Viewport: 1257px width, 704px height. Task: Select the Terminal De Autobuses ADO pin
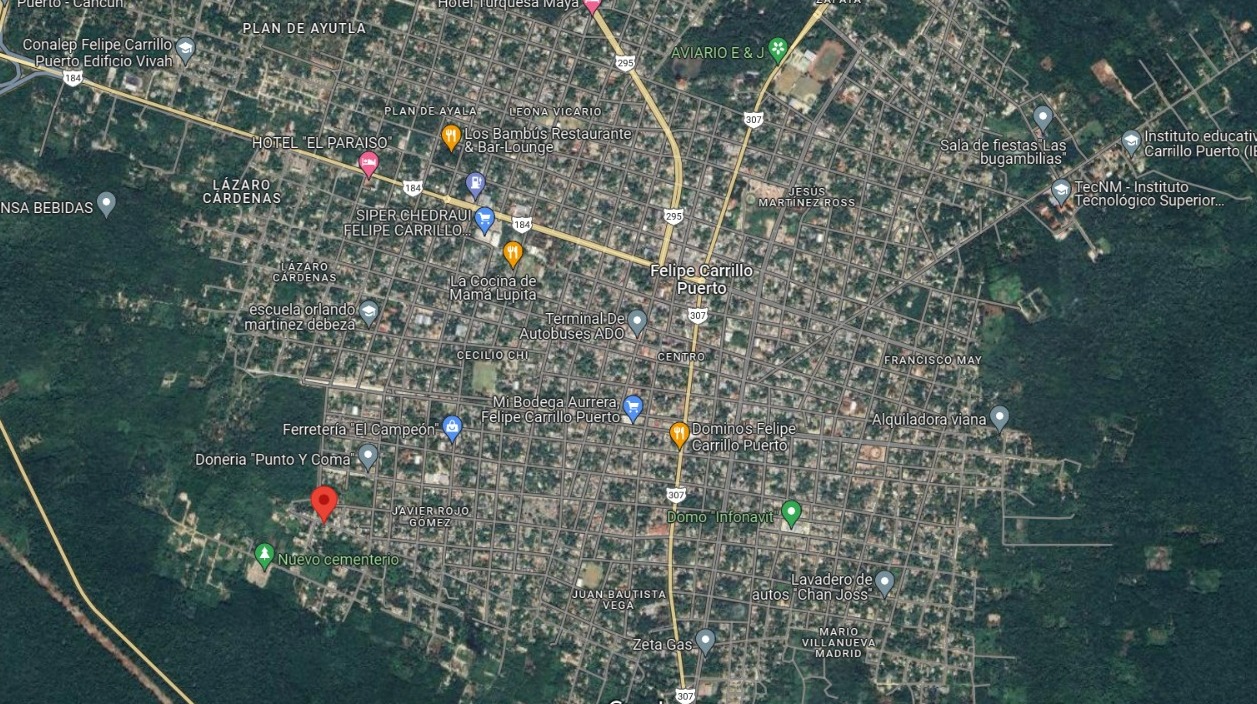637,321
